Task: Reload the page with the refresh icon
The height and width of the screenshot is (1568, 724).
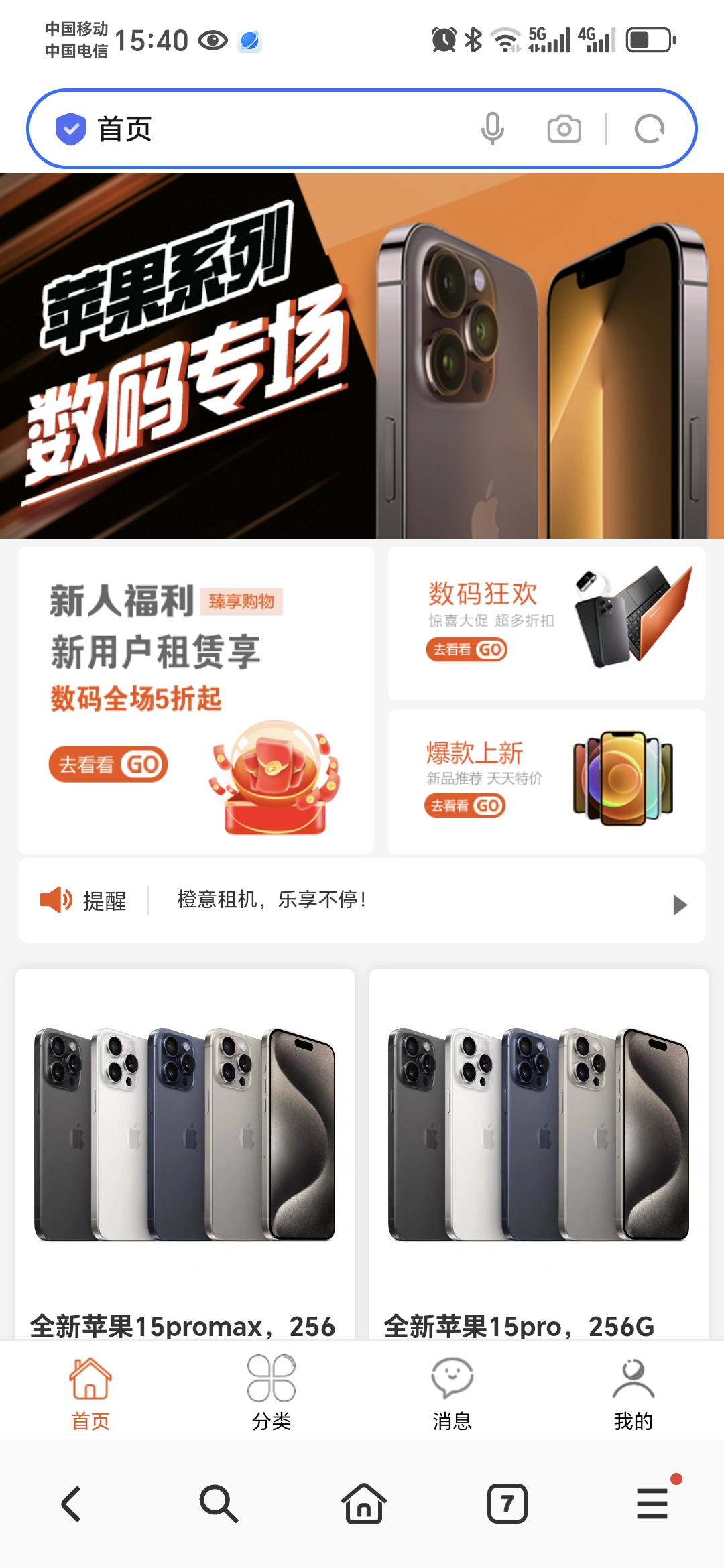Action: (x=649, y=129)
